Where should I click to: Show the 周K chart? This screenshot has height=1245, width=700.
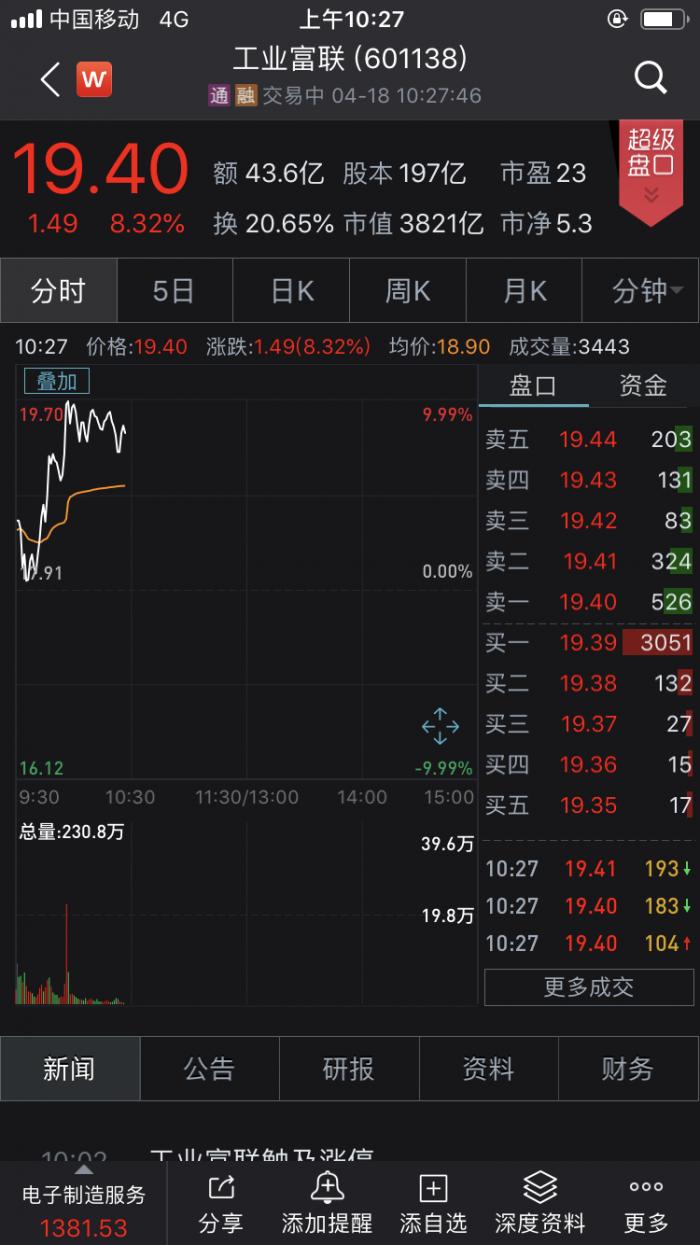click(408, 291)
